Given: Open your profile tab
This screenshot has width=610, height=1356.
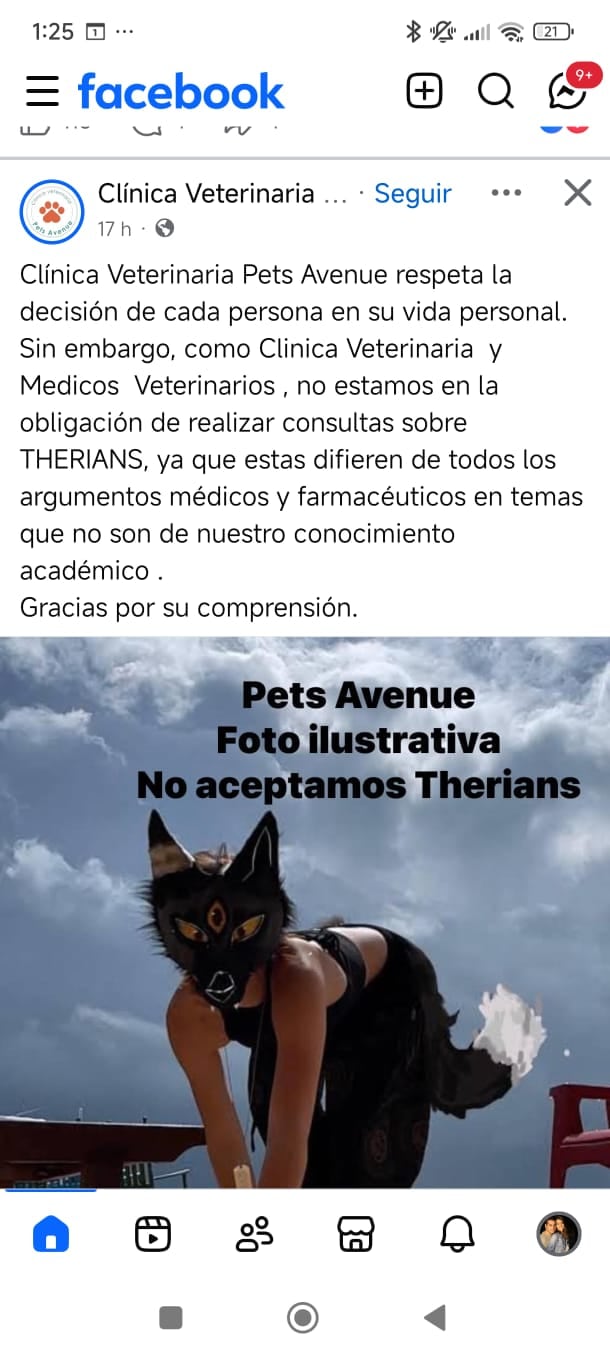Looking at the screenshot, I should point(558,1234).
